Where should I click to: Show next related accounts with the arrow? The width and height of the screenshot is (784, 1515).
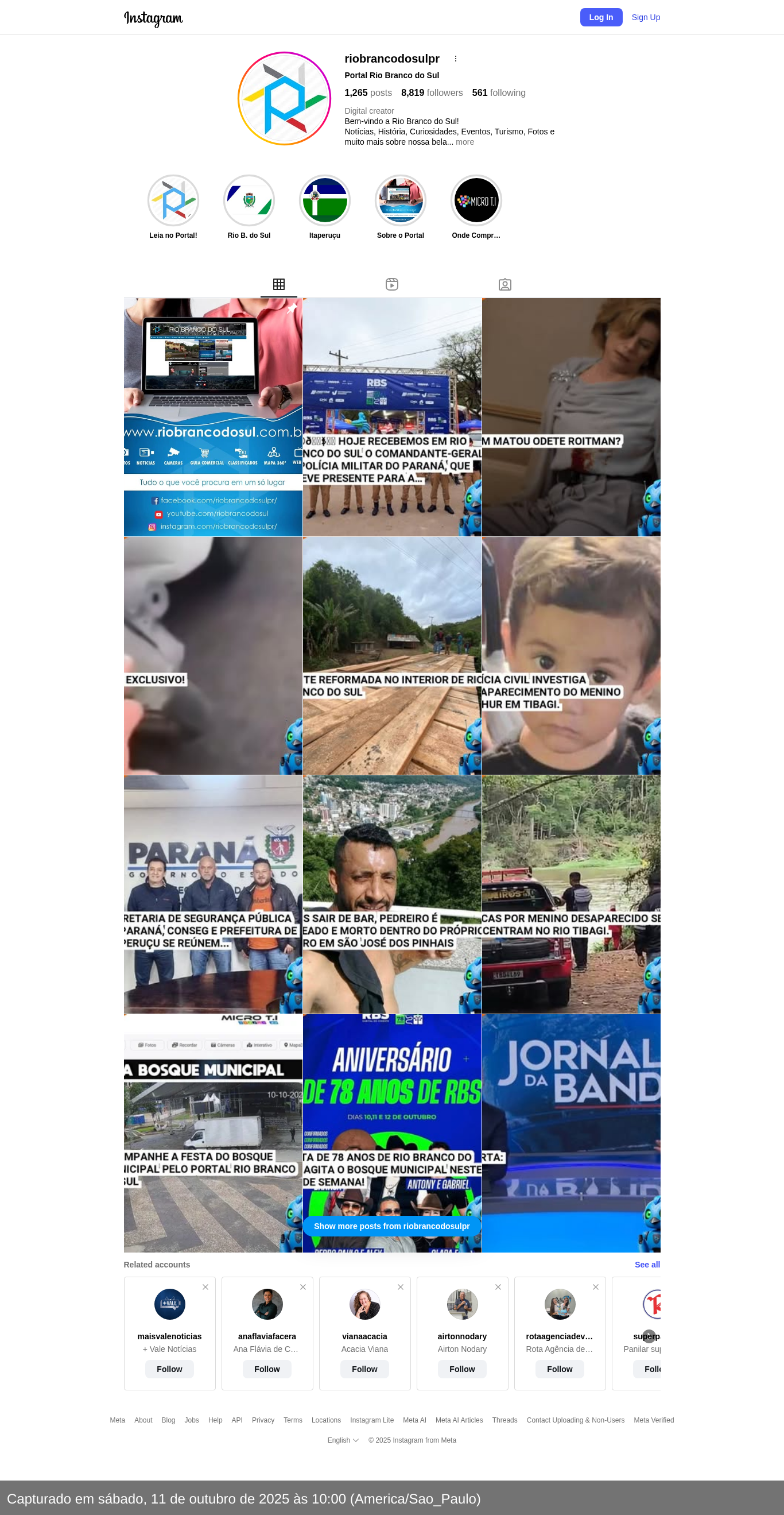pos(649,1336)
